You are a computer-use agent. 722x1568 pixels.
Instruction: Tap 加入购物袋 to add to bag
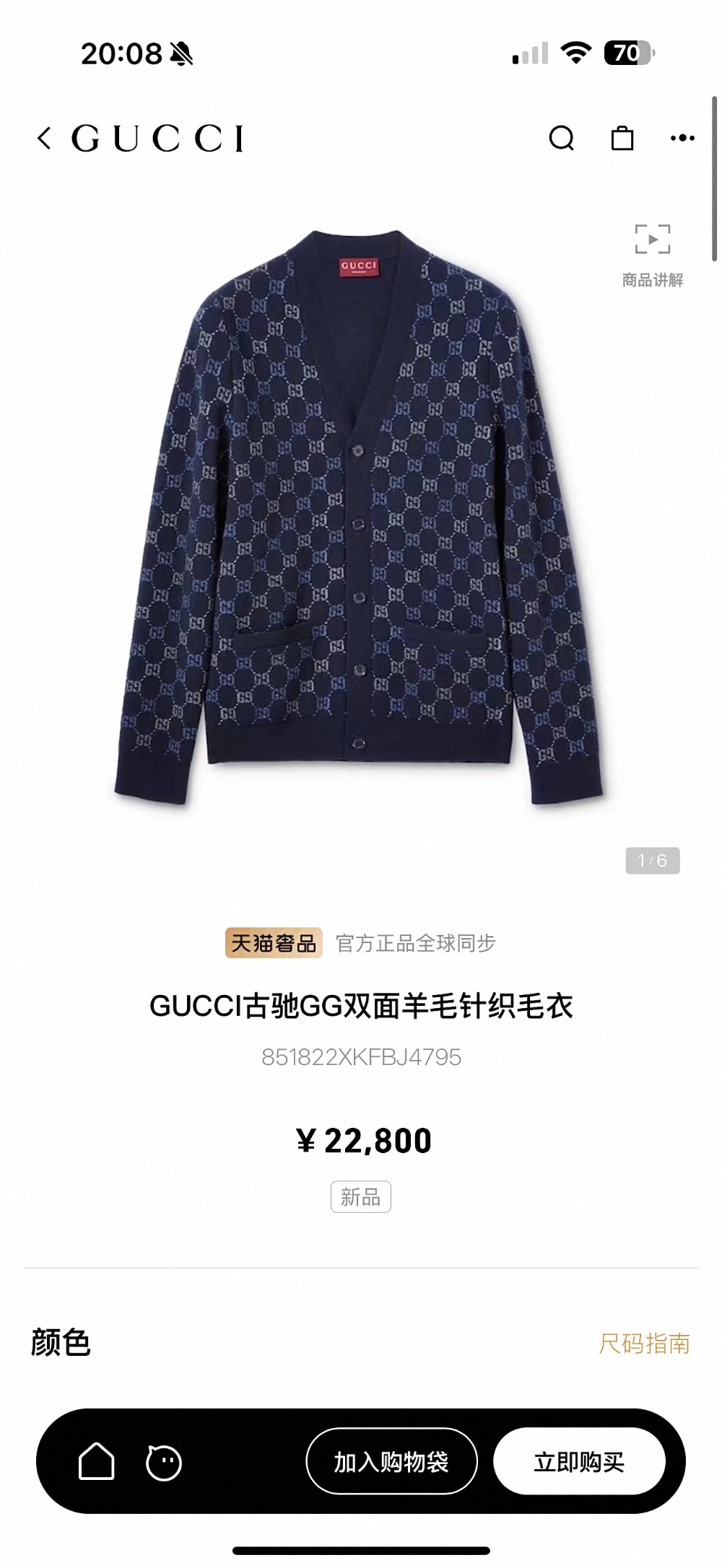391,1463
